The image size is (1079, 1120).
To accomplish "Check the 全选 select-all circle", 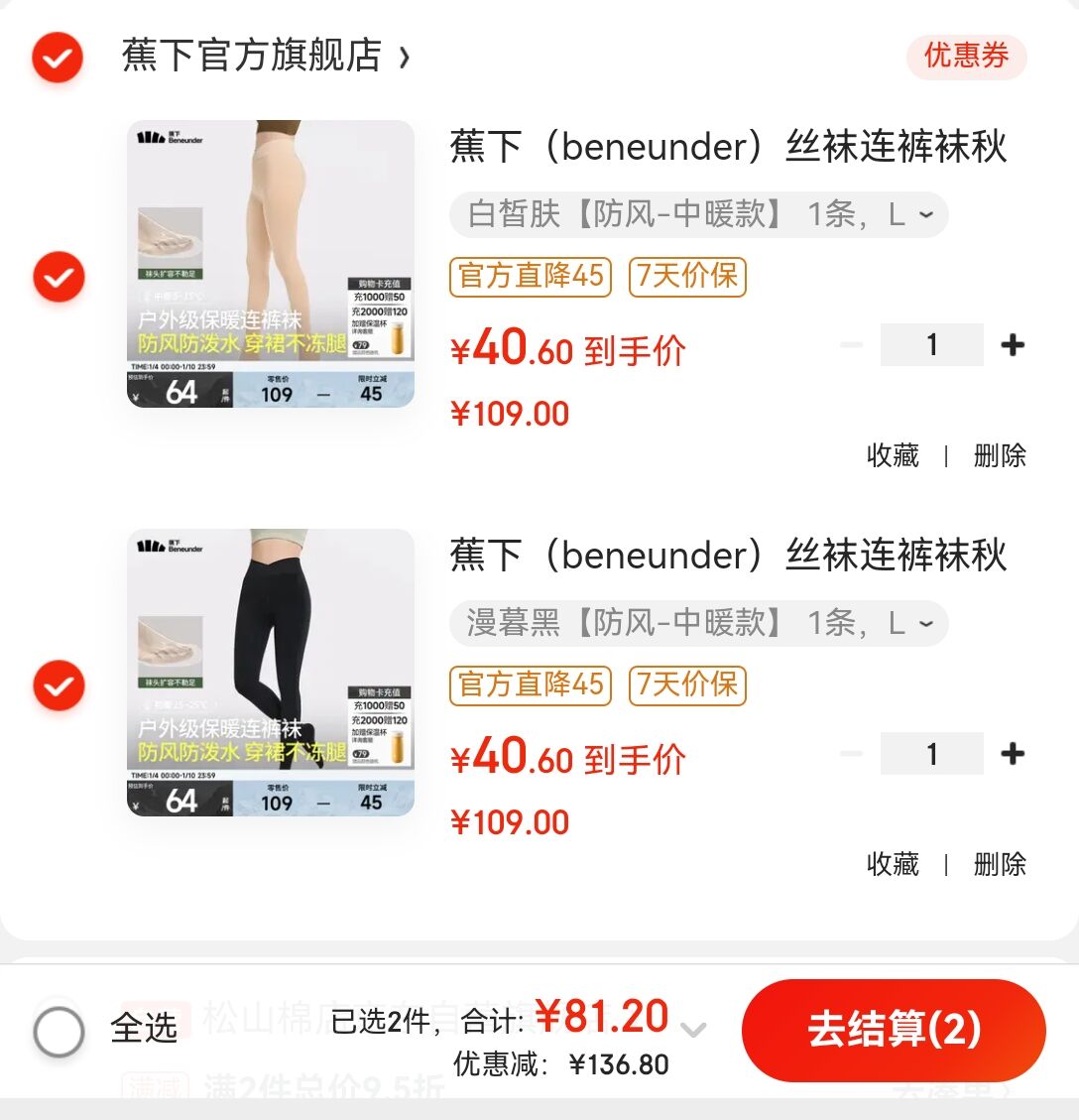I will point(59,1031).
